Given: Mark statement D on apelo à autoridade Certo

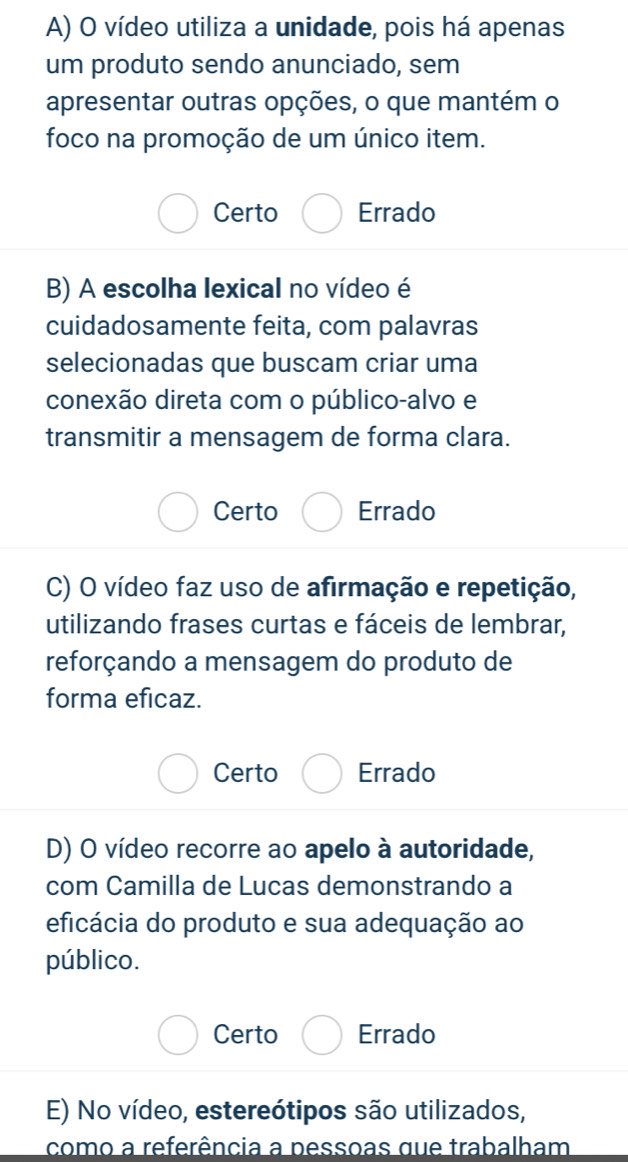Looking at the screenshot, I should (177, 1033).
